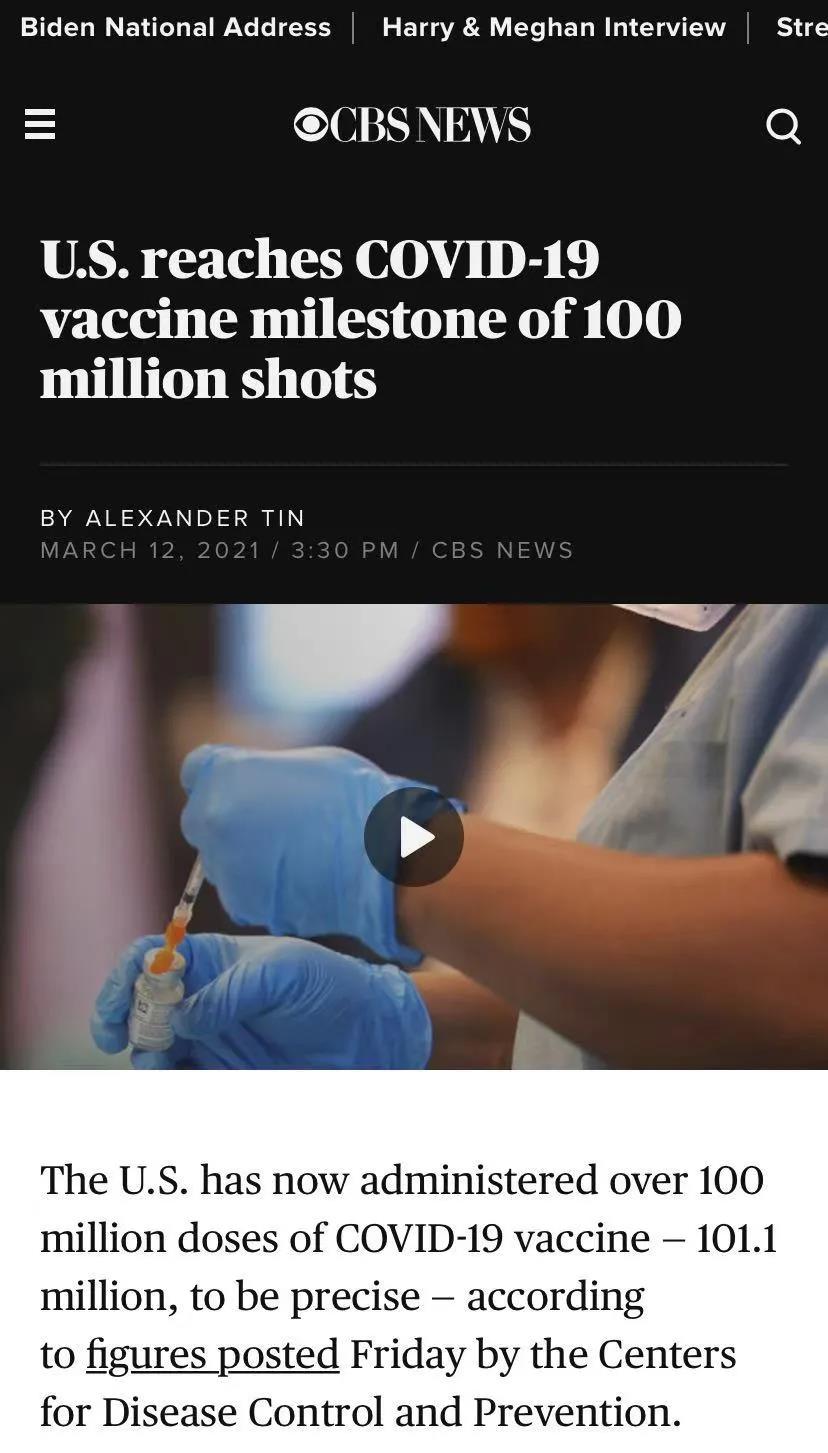828x1453 pixels.
Task: Open the hamburger menu
Action: point(40,125)
